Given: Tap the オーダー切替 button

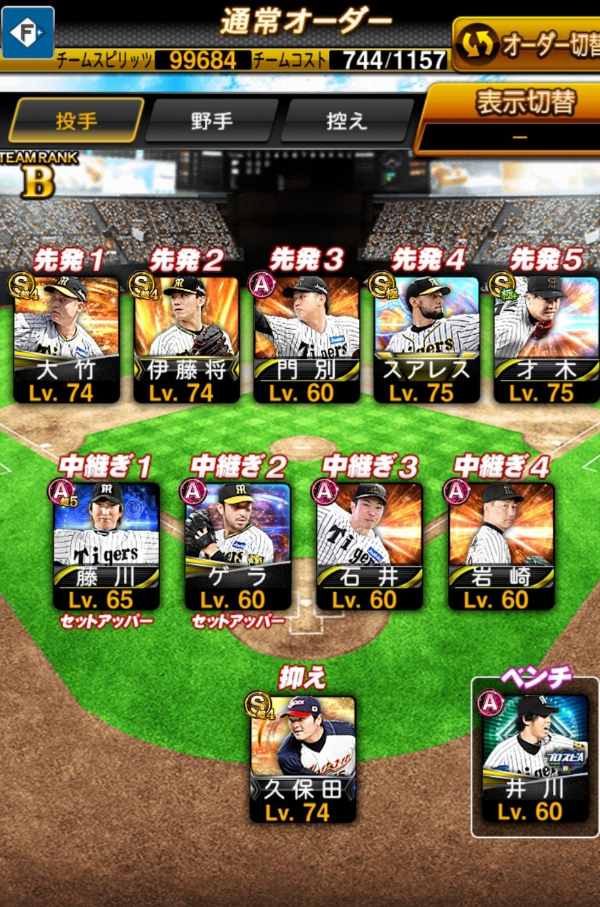Looking at the screenshot, I should 526,44.
